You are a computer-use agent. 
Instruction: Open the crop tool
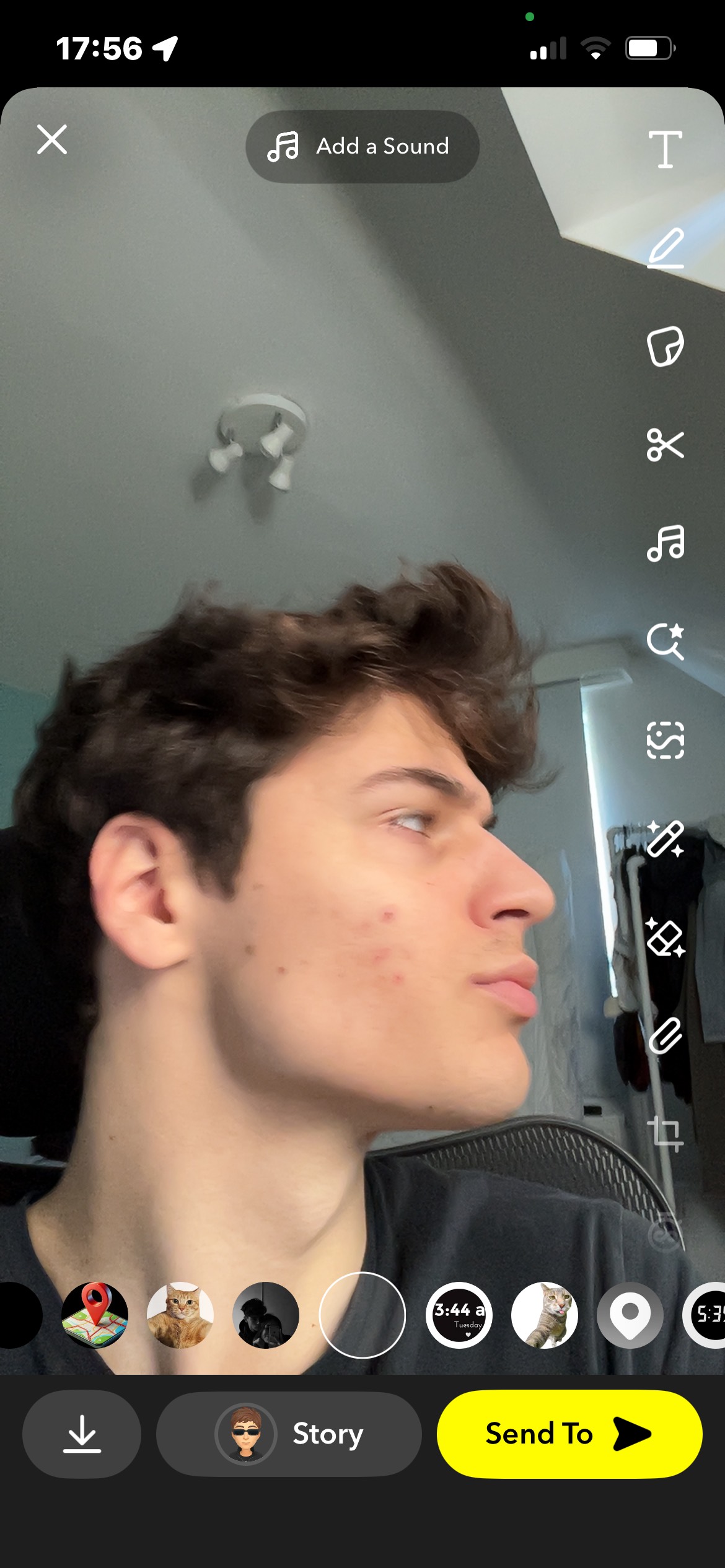[666, 1134]
